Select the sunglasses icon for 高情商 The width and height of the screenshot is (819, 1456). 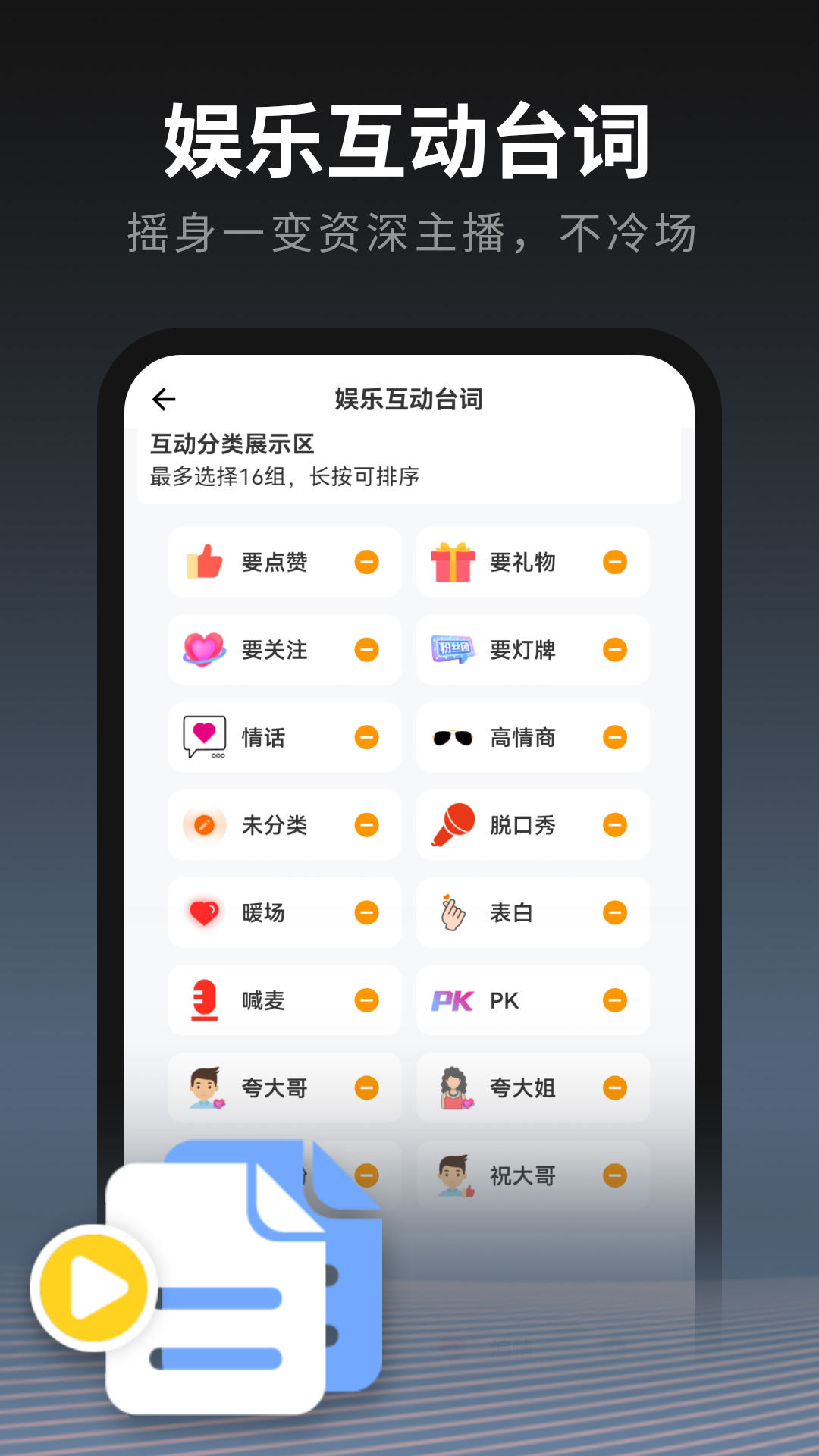point(450,738)
